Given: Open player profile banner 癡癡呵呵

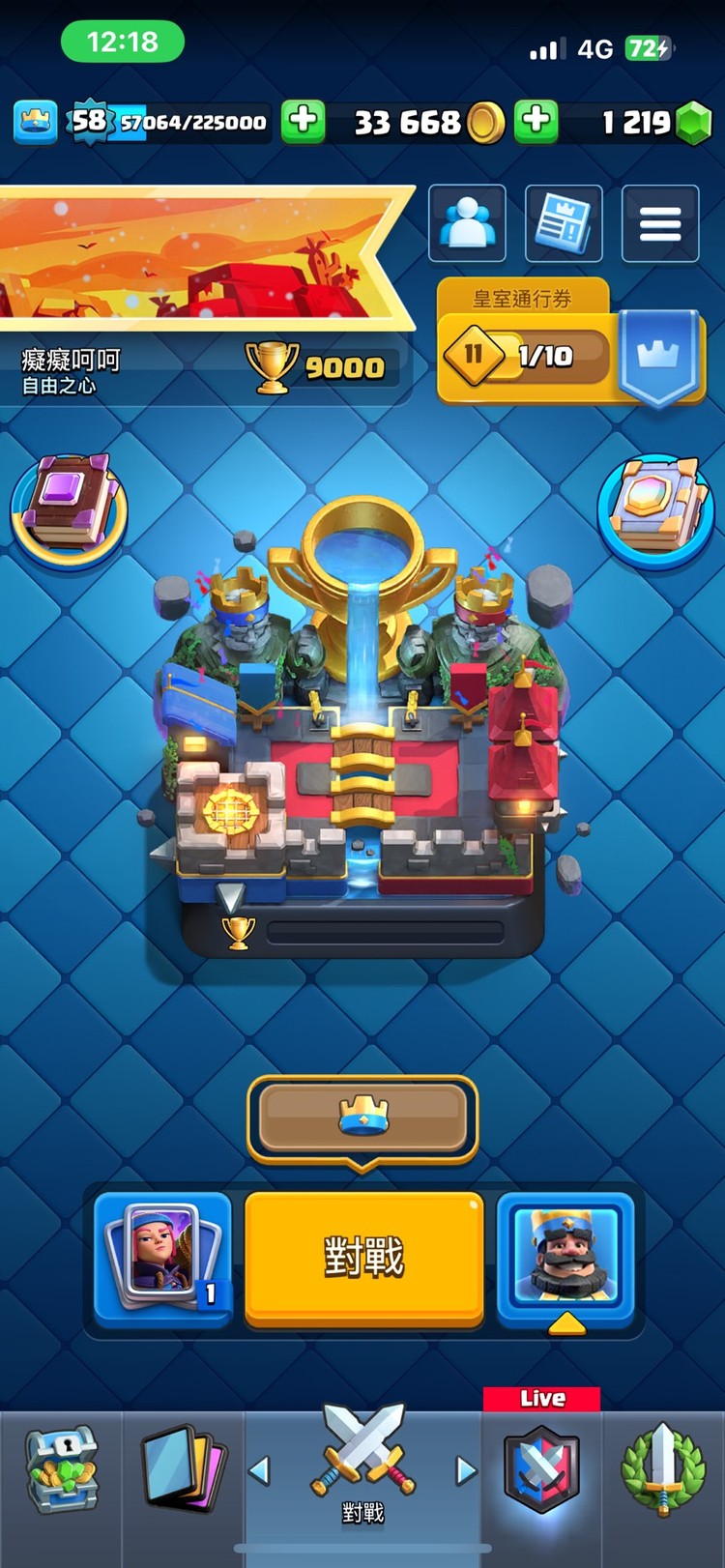Looking at the screenshot, I should tap(203, 290).
